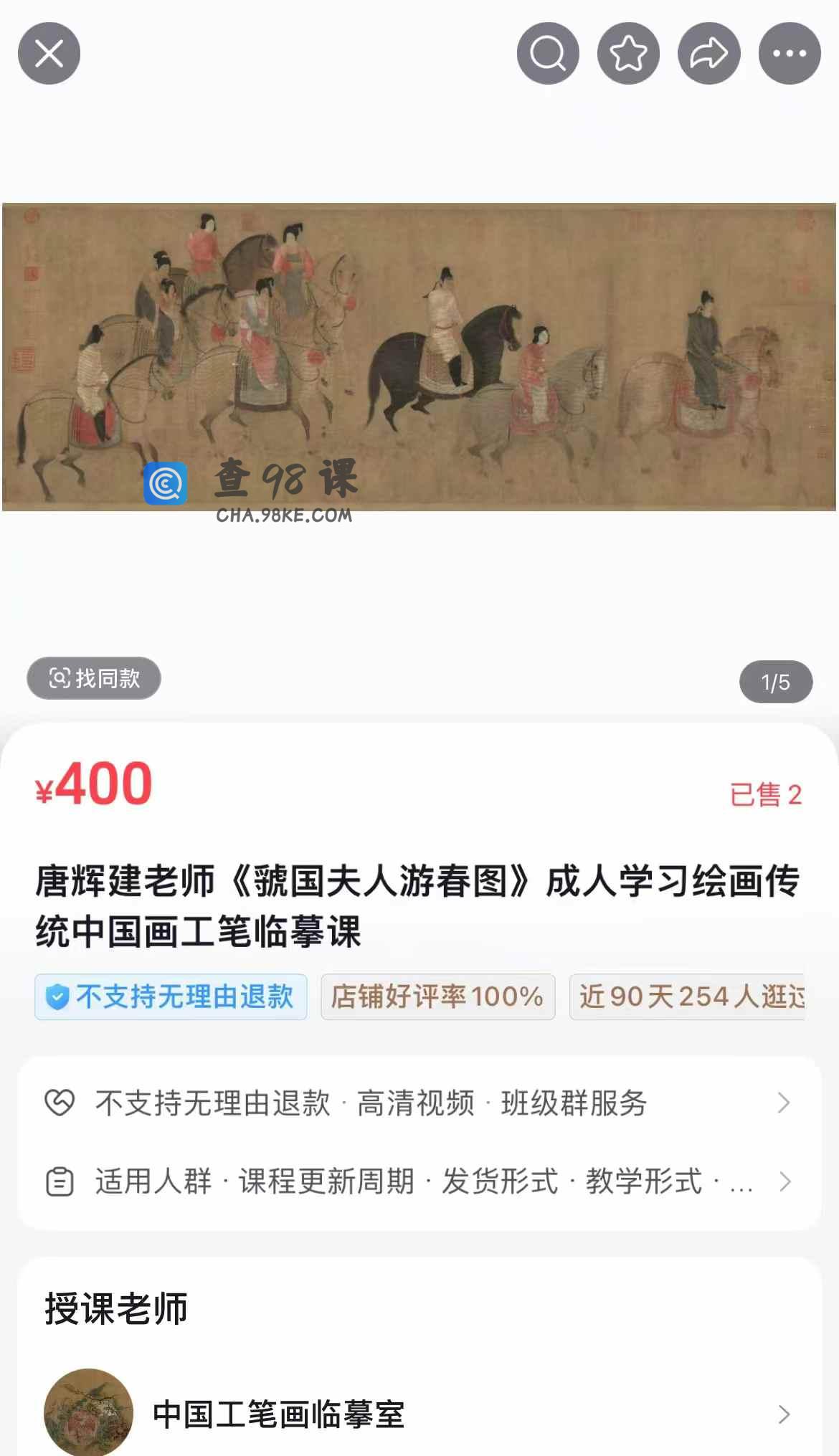Screen dimensions: 839x1456
Task: Open the search icon
Action: 548,54
